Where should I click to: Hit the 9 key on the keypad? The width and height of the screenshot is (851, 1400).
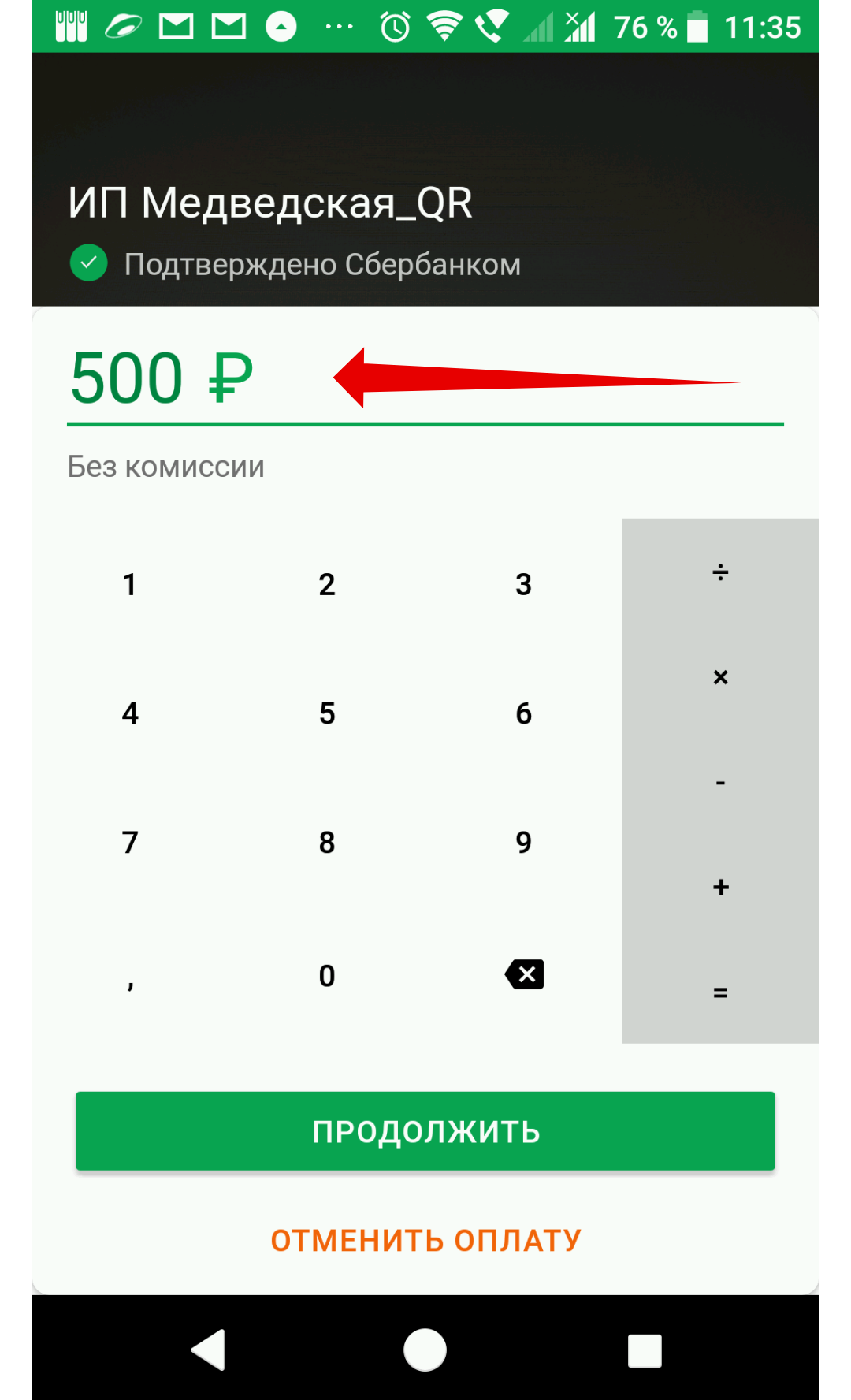click(524, 843)
